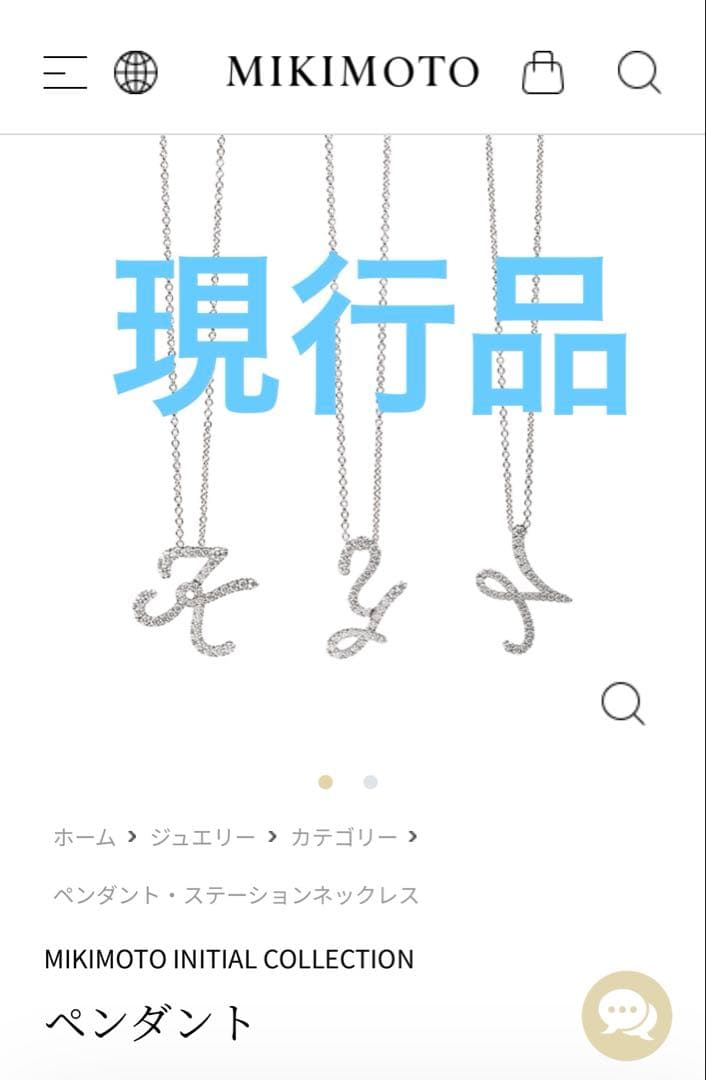Open ペンダント・ステーションネックレス breadcrumb link

click(x=236, y=895)
